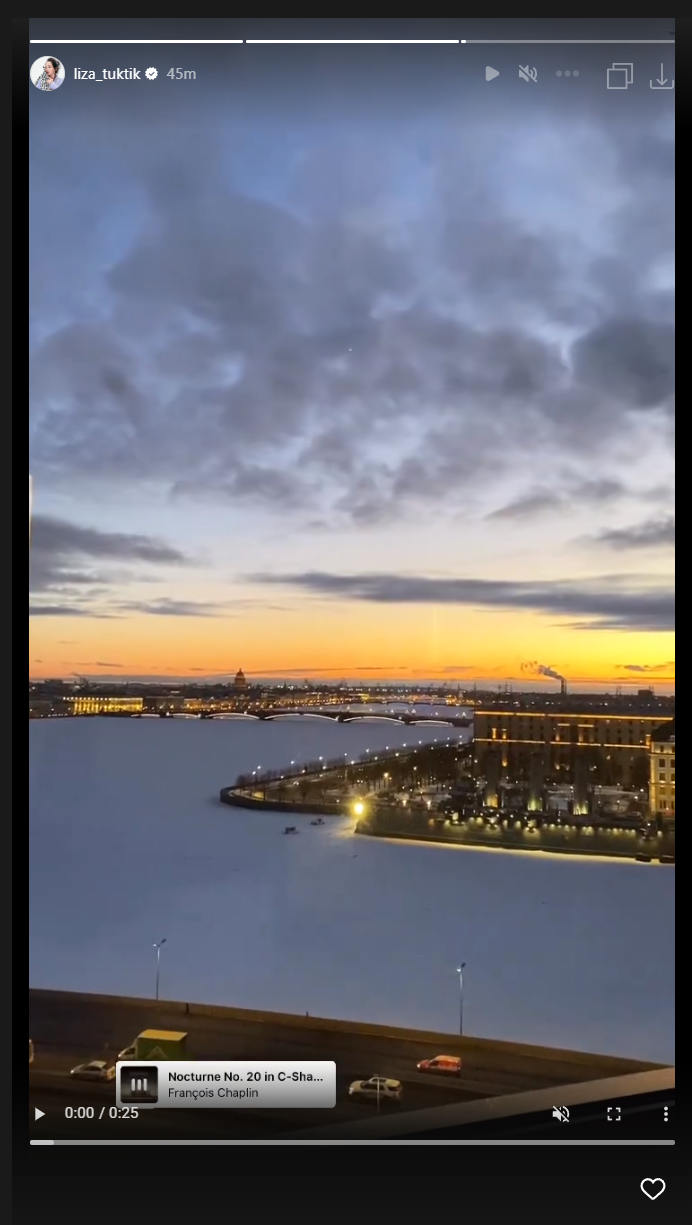Open the three-dot story options menu

pos(567,74)
